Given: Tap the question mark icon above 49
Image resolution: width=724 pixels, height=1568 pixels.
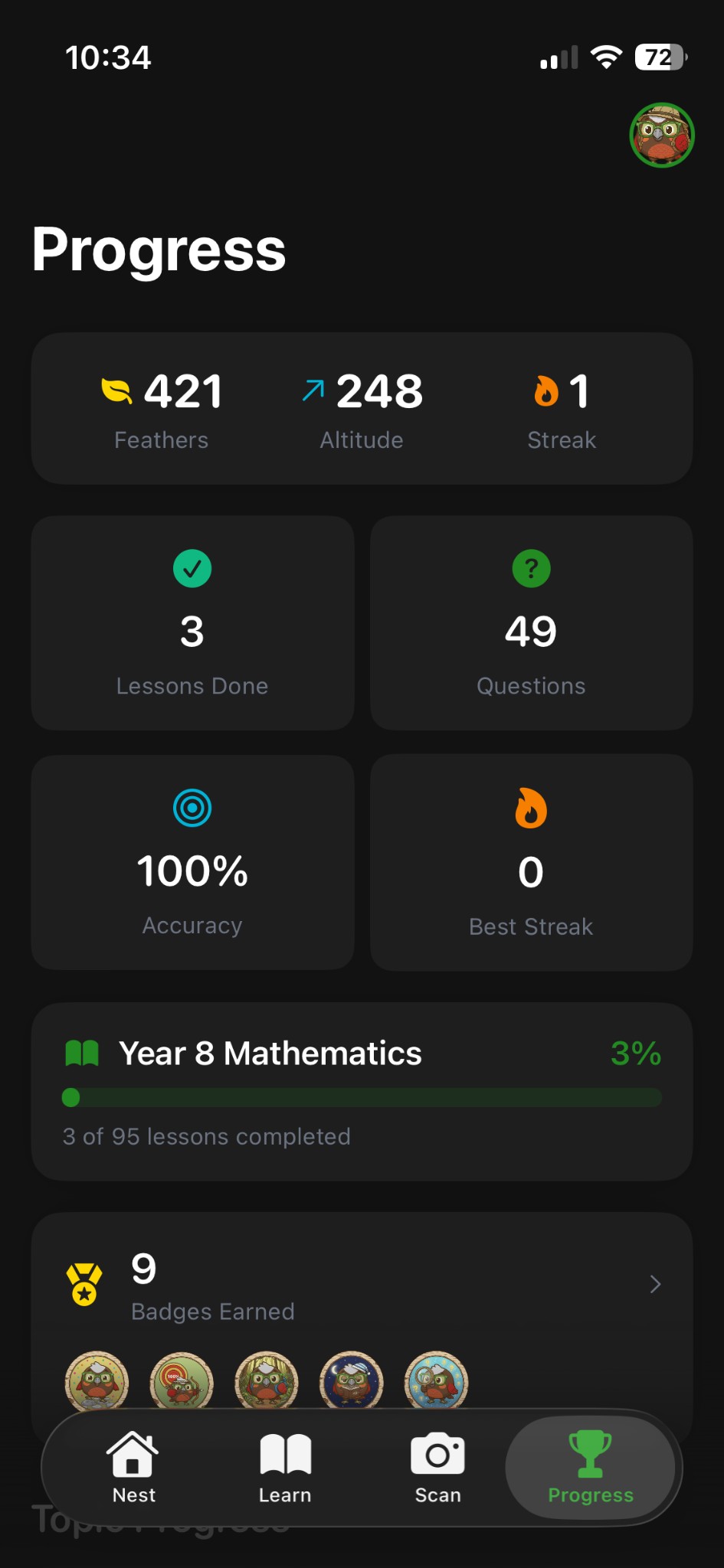Looking at the screenshot, I should pyautogui.click(x=530, y=568).
